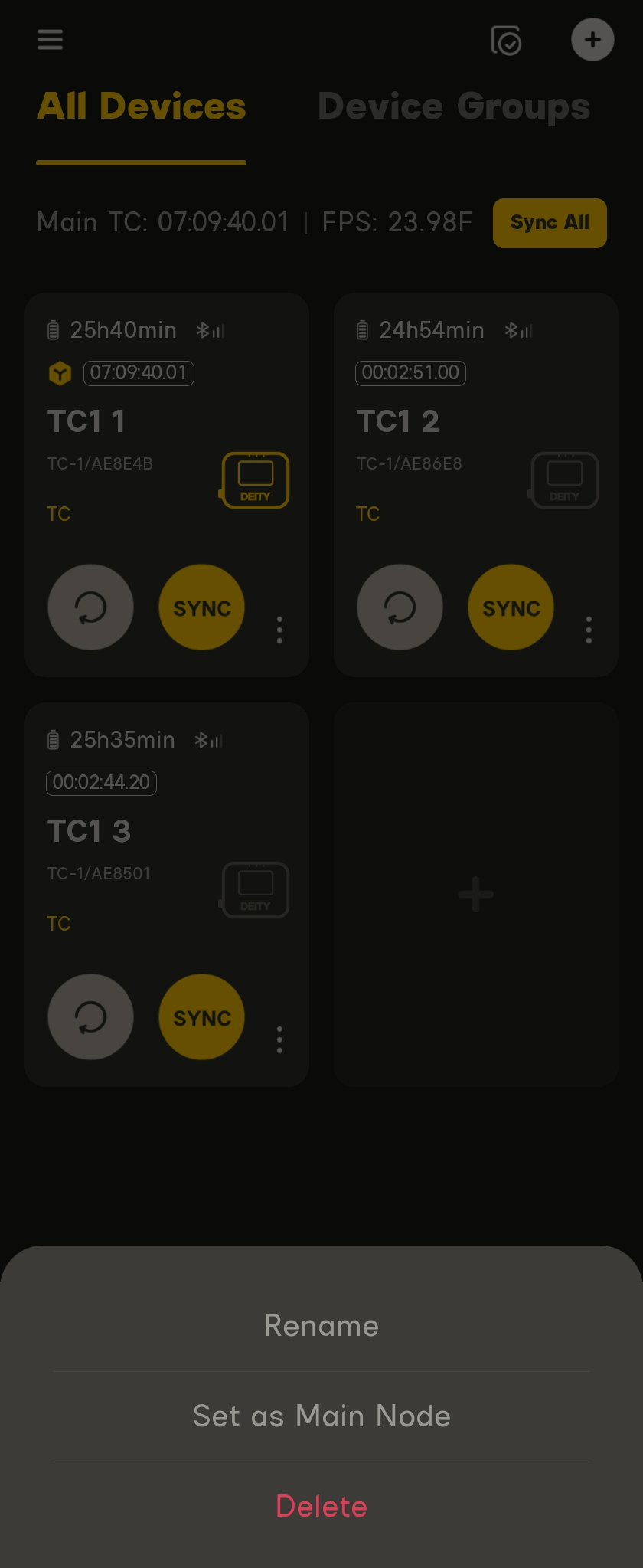Open more options for TC1 2
Screen dimensions: 643x1568
589,630
